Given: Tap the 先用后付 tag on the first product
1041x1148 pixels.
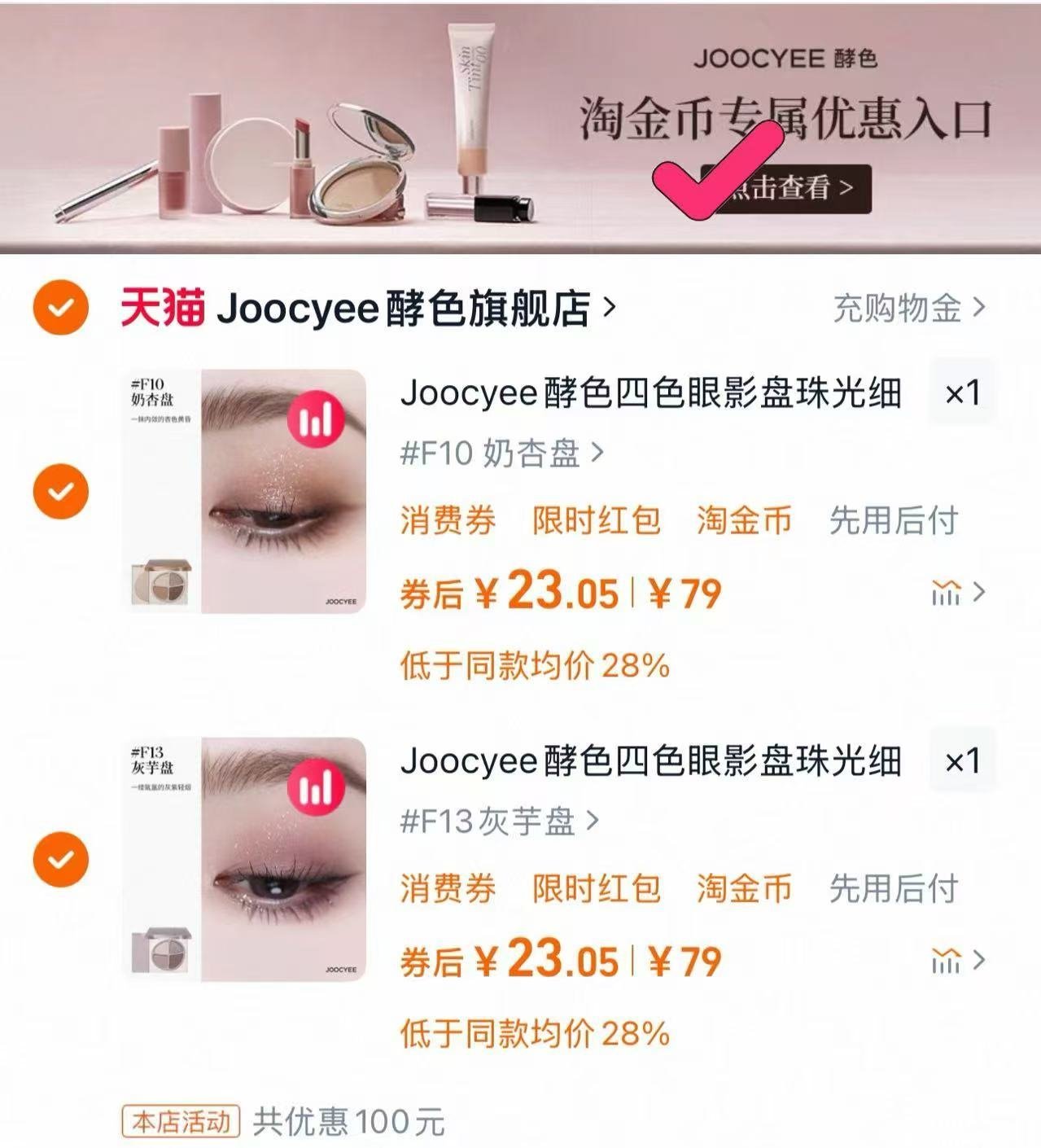Looking at the screenshot, I should (x=893, y=520).
